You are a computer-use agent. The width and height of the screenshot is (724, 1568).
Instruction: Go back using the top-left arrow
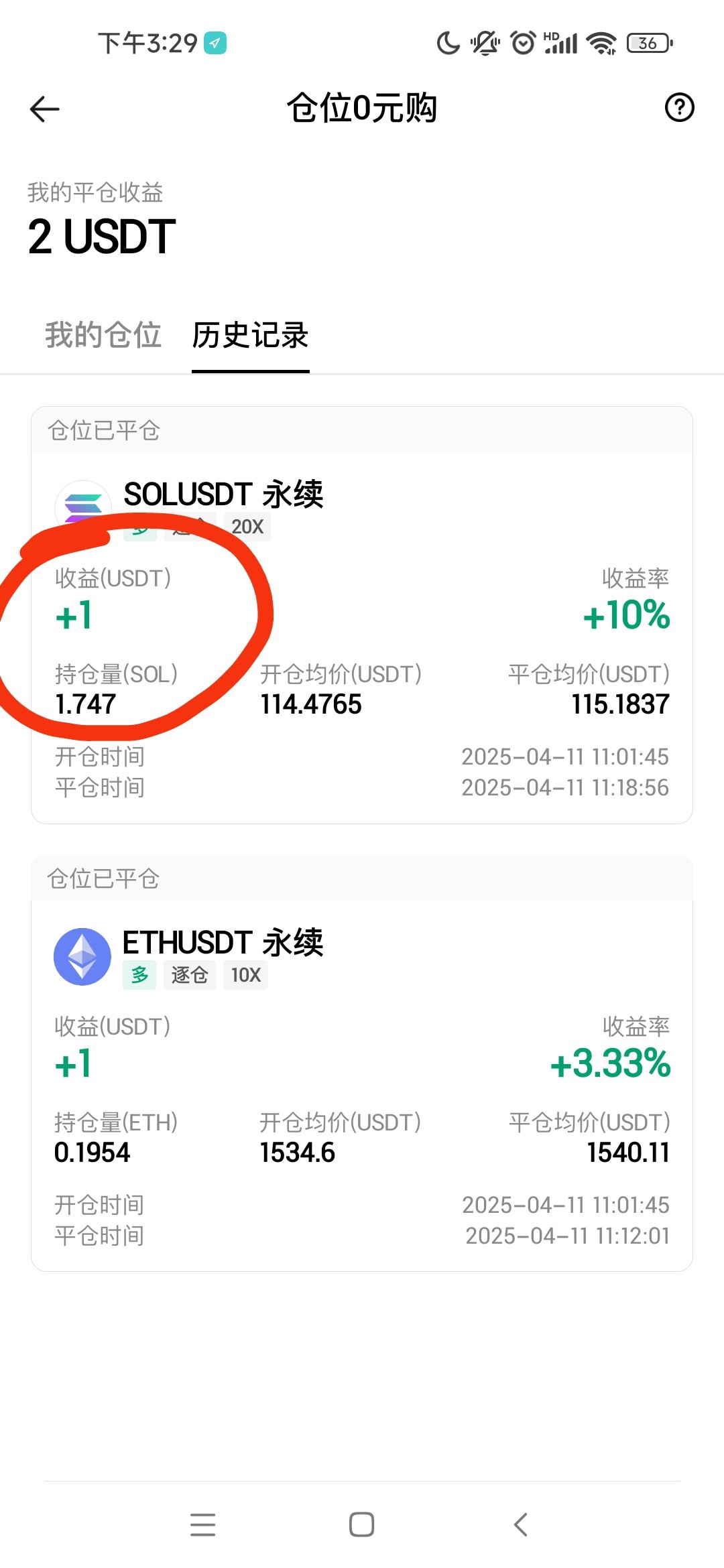tap(45, 109)
